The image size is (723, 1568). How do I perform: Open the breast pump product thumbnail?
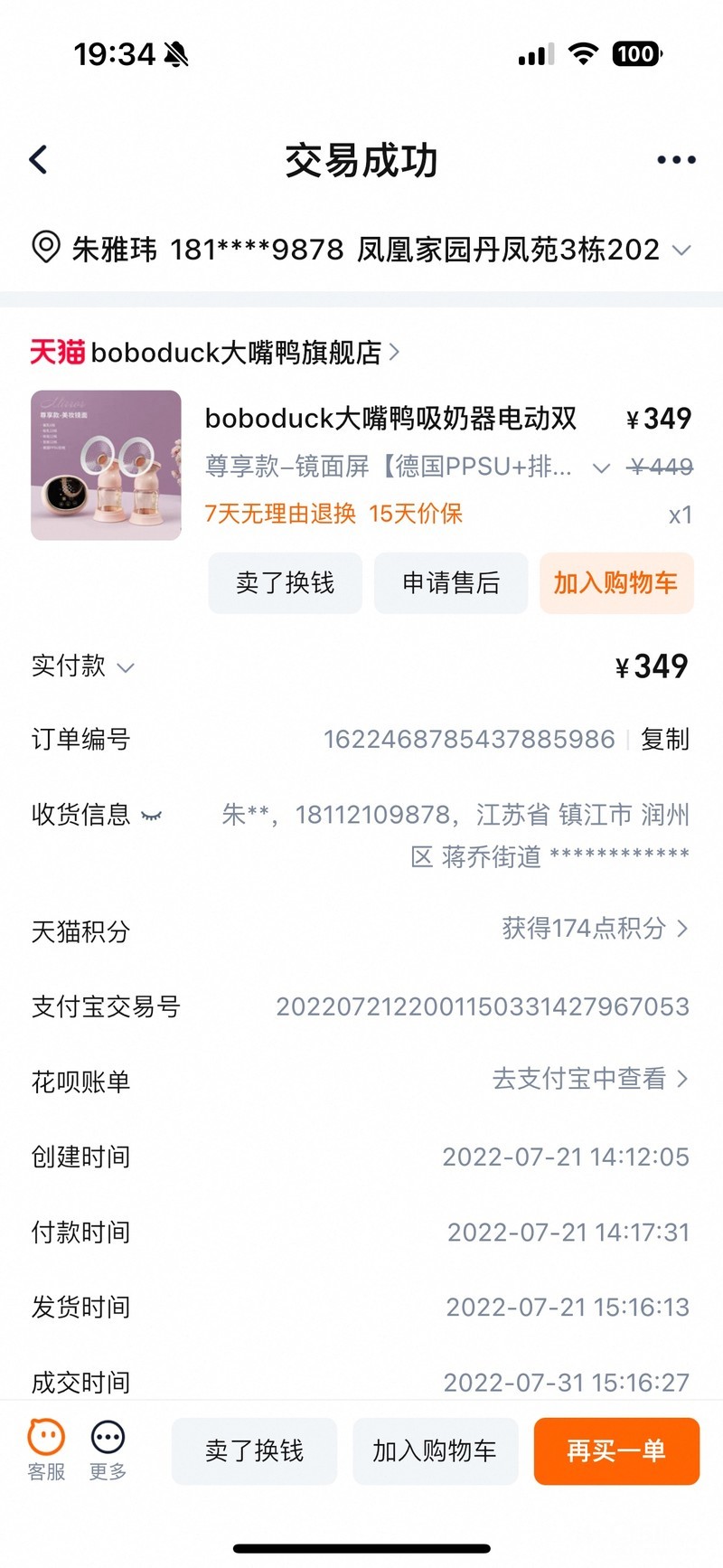(106, 466)
